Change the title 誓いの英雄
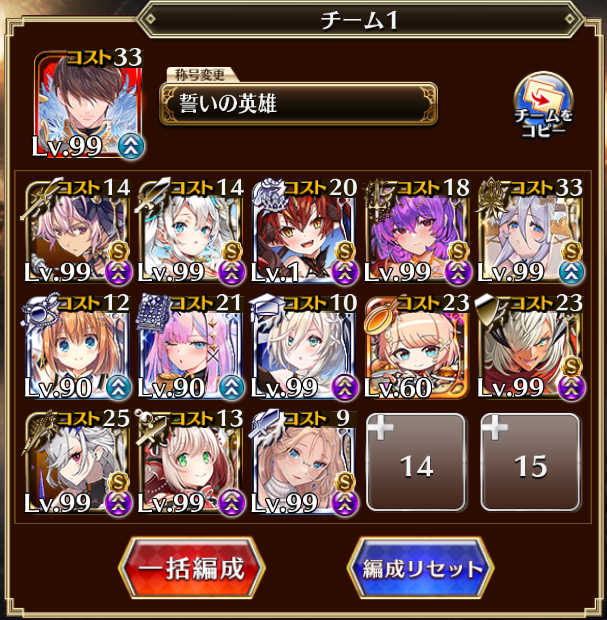Image resolution: width=607 pixels, height=620 pixels. click(298, 104)
